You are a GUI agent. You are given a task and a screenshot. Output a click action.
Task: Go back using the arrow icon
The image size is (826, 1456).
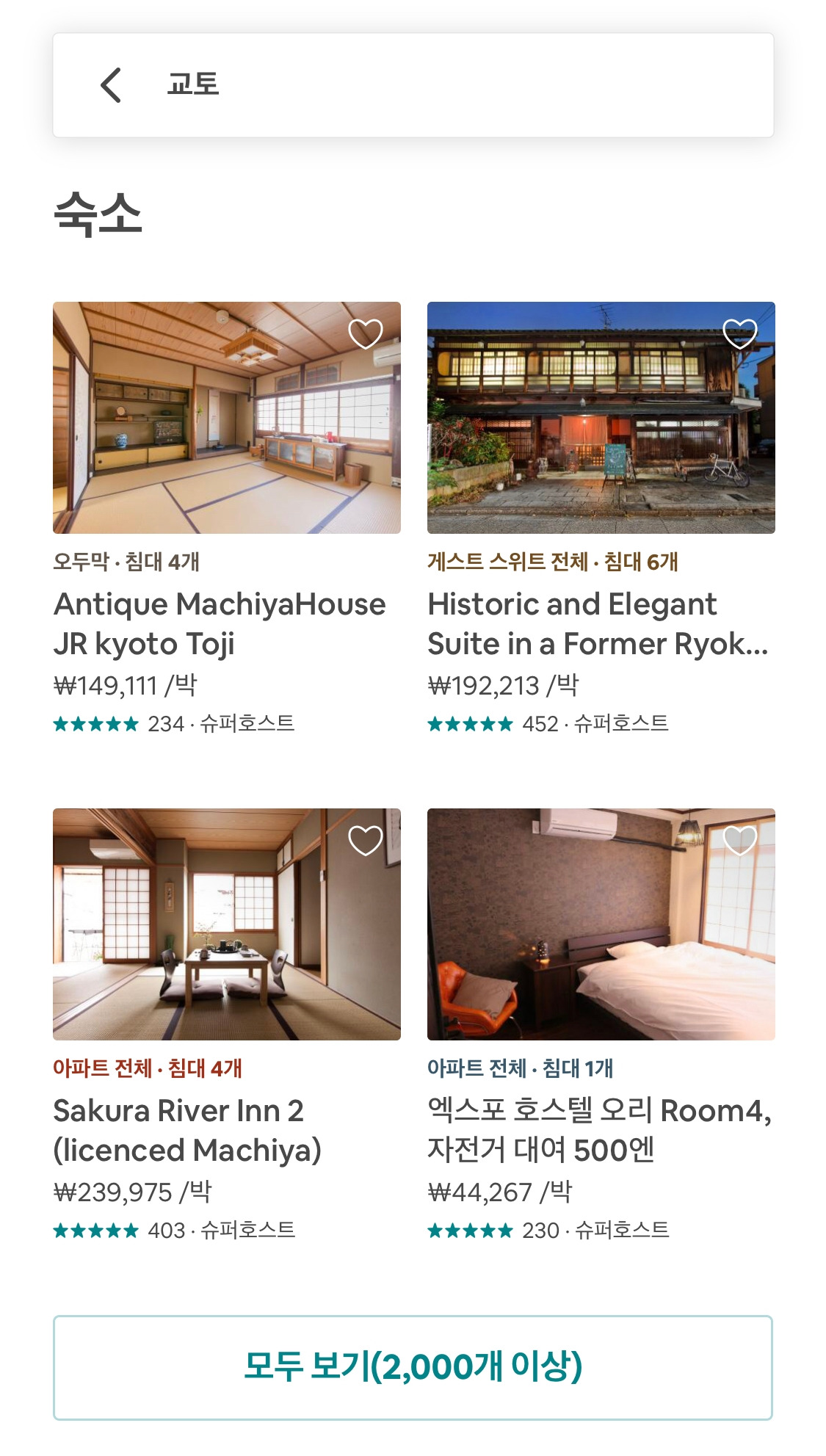tap(112, 85)
